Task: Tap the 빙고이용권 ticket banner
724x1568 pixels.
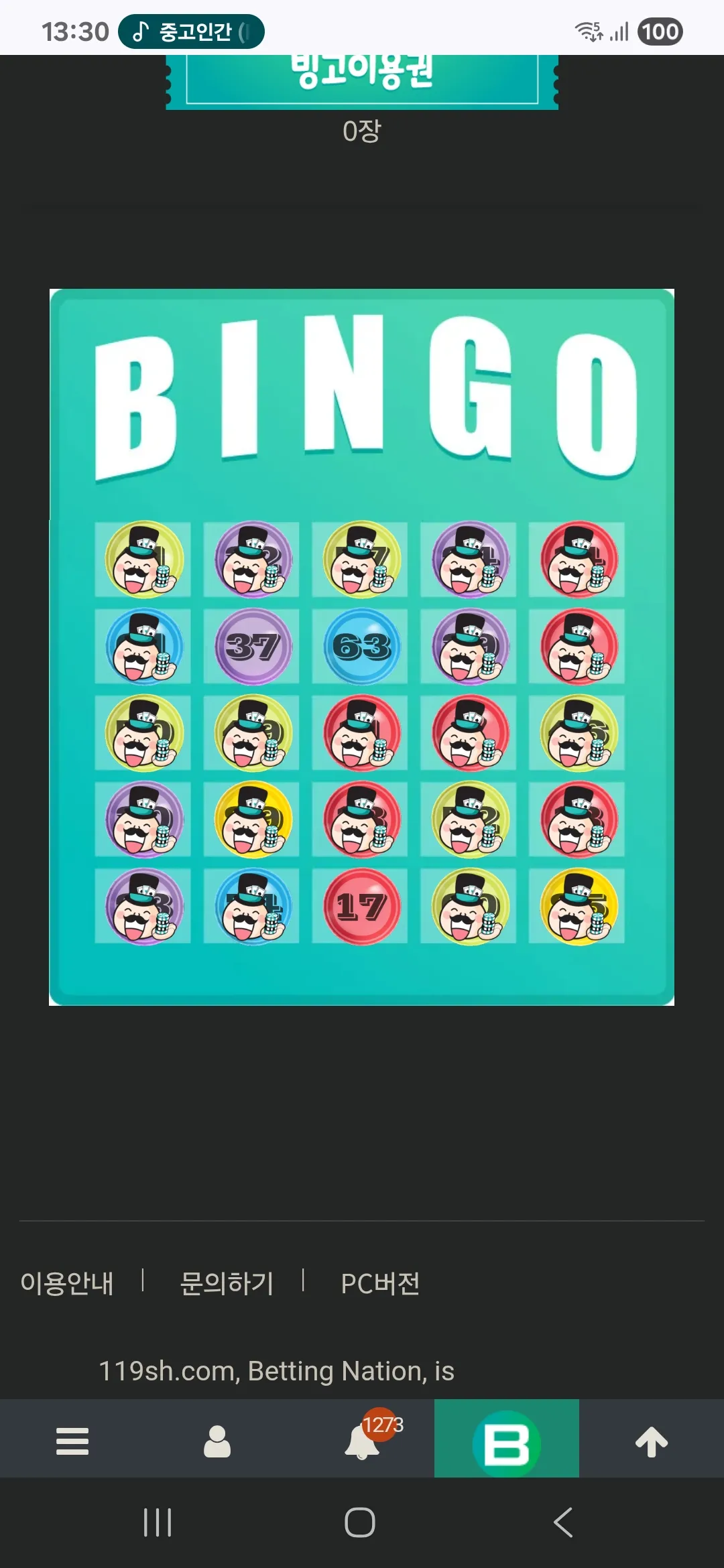Action: point(362,80)
